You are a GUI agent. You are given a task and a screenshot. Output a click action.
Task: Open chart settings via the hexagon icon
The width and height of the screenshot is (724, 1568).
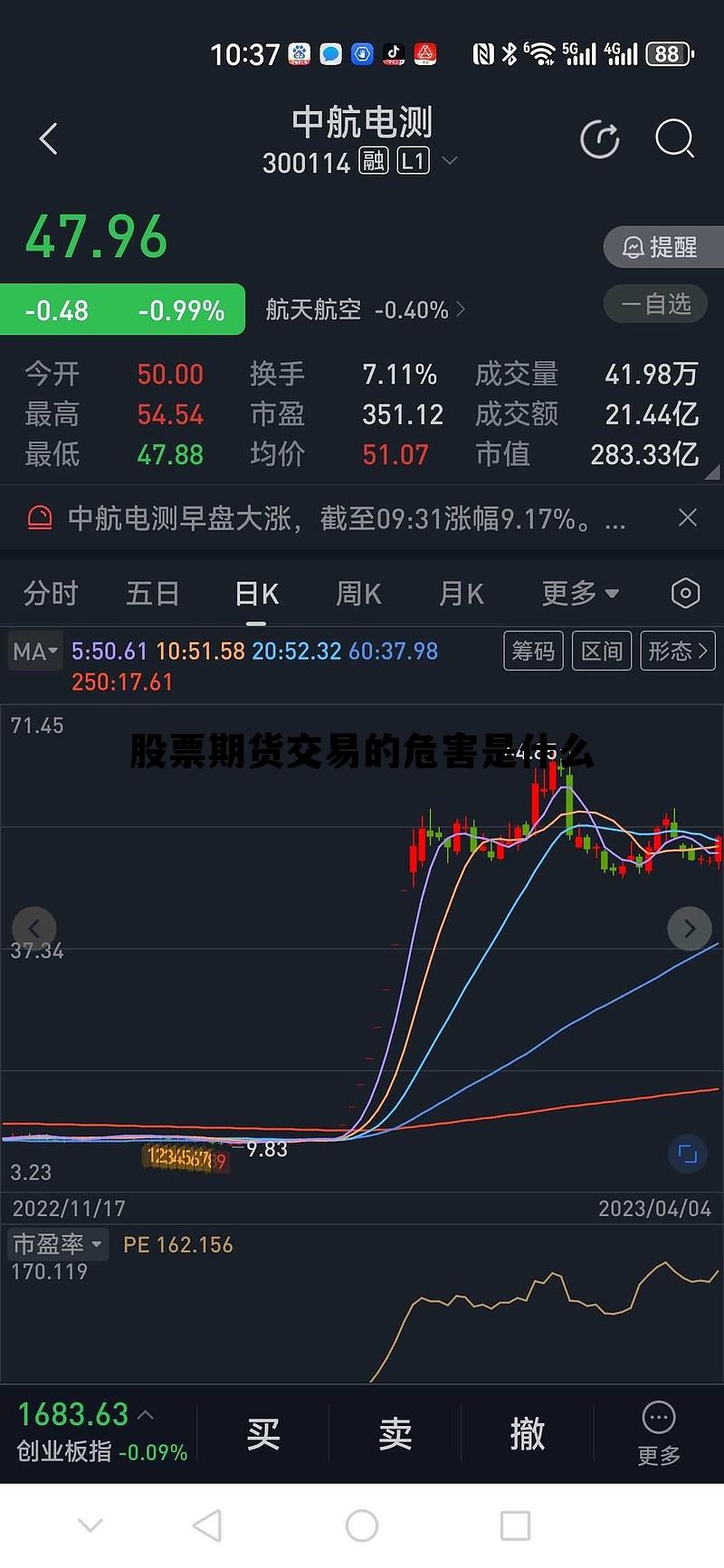684,593
